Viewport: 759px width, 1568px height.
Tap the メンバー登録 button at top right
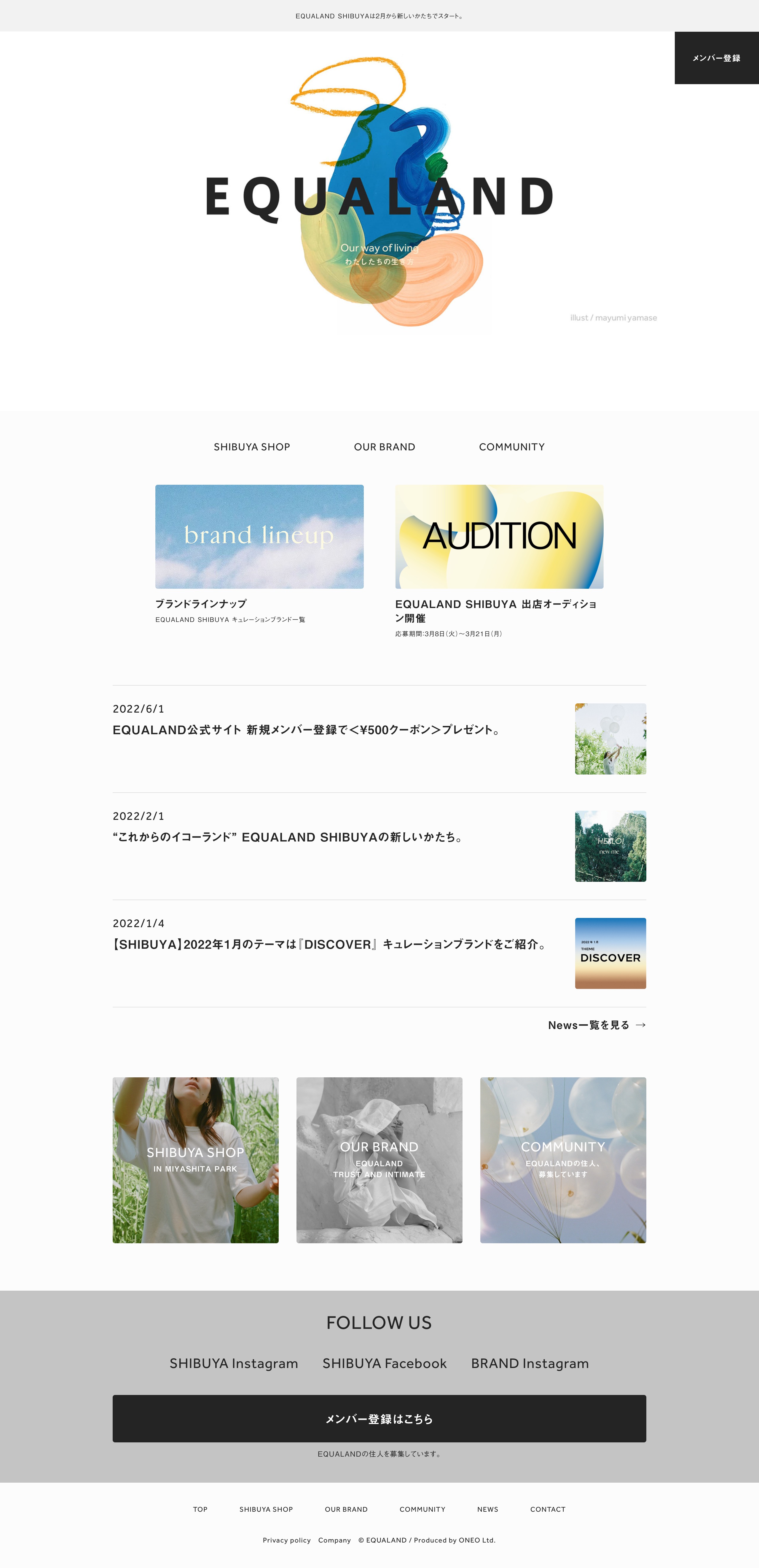coord(716,58)
